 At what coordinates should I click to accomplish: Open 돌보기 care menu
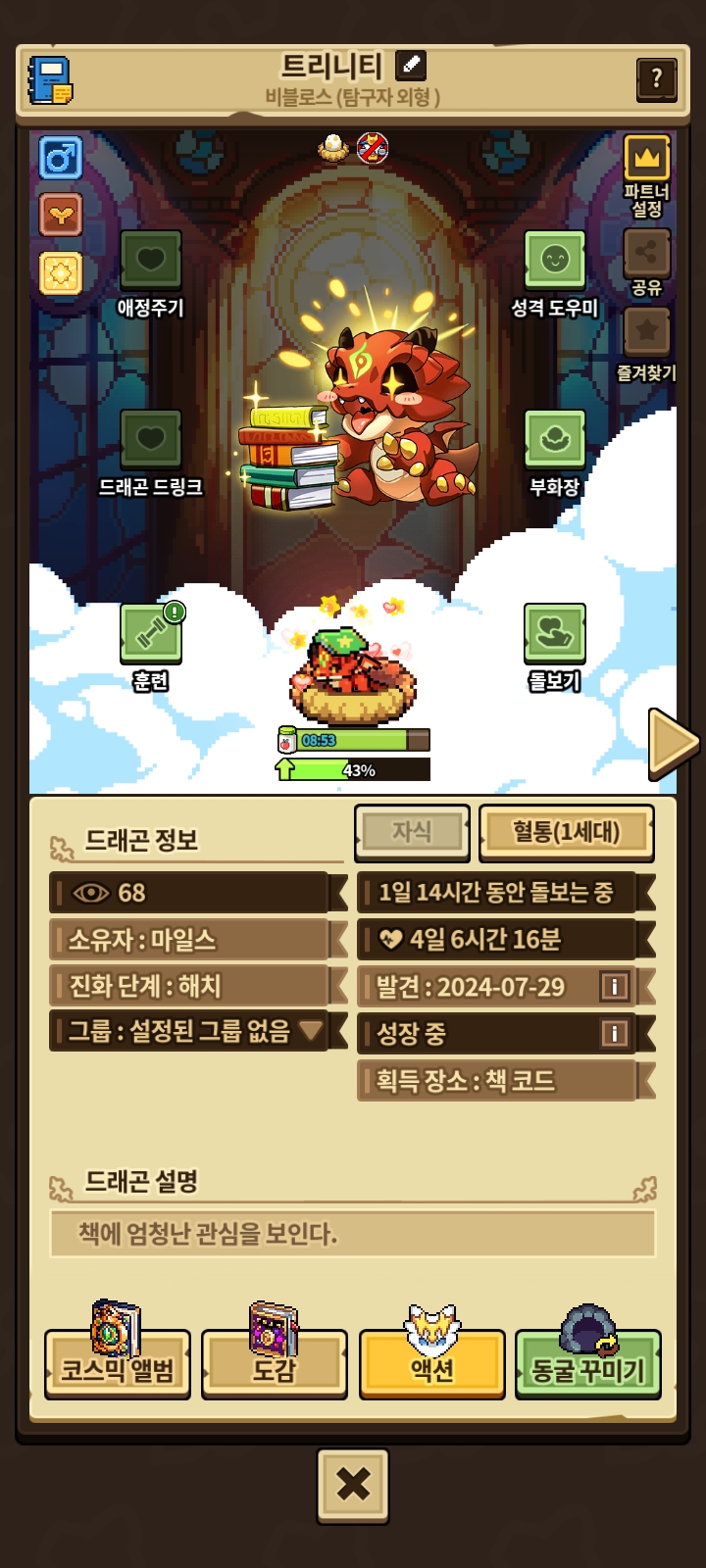(x=554, y=633)
